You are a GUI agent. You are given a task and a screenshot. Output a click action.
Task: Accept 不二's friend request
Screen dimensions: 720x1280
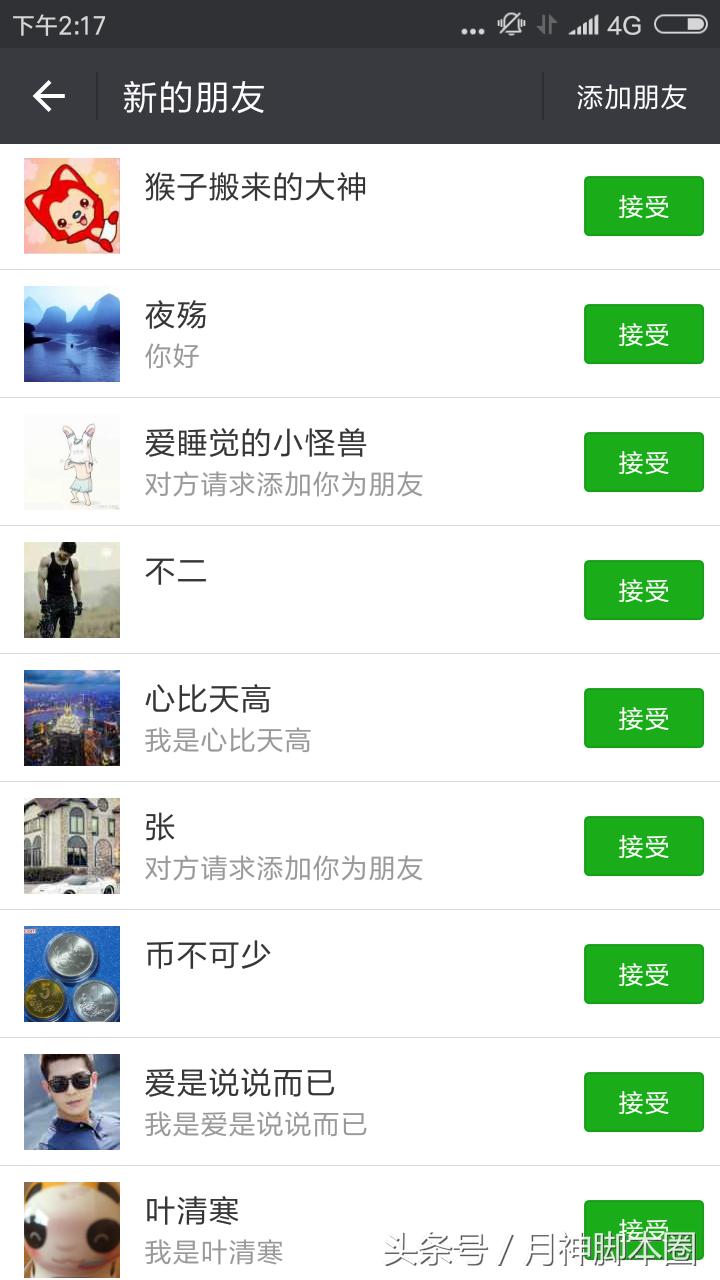[643, 590]
